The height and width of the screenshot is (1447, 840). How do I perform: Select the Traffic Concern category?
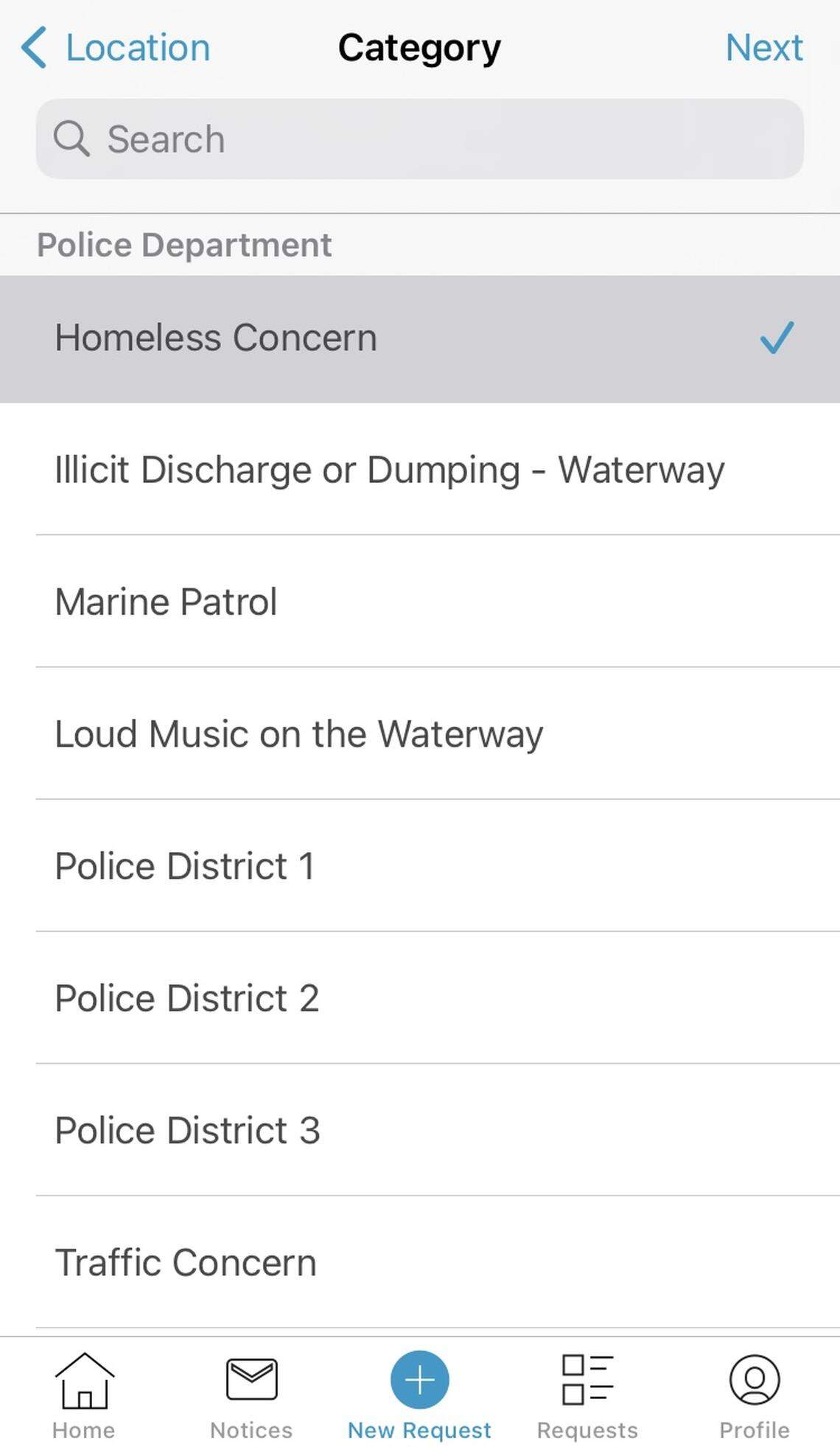coord(295,1261)
